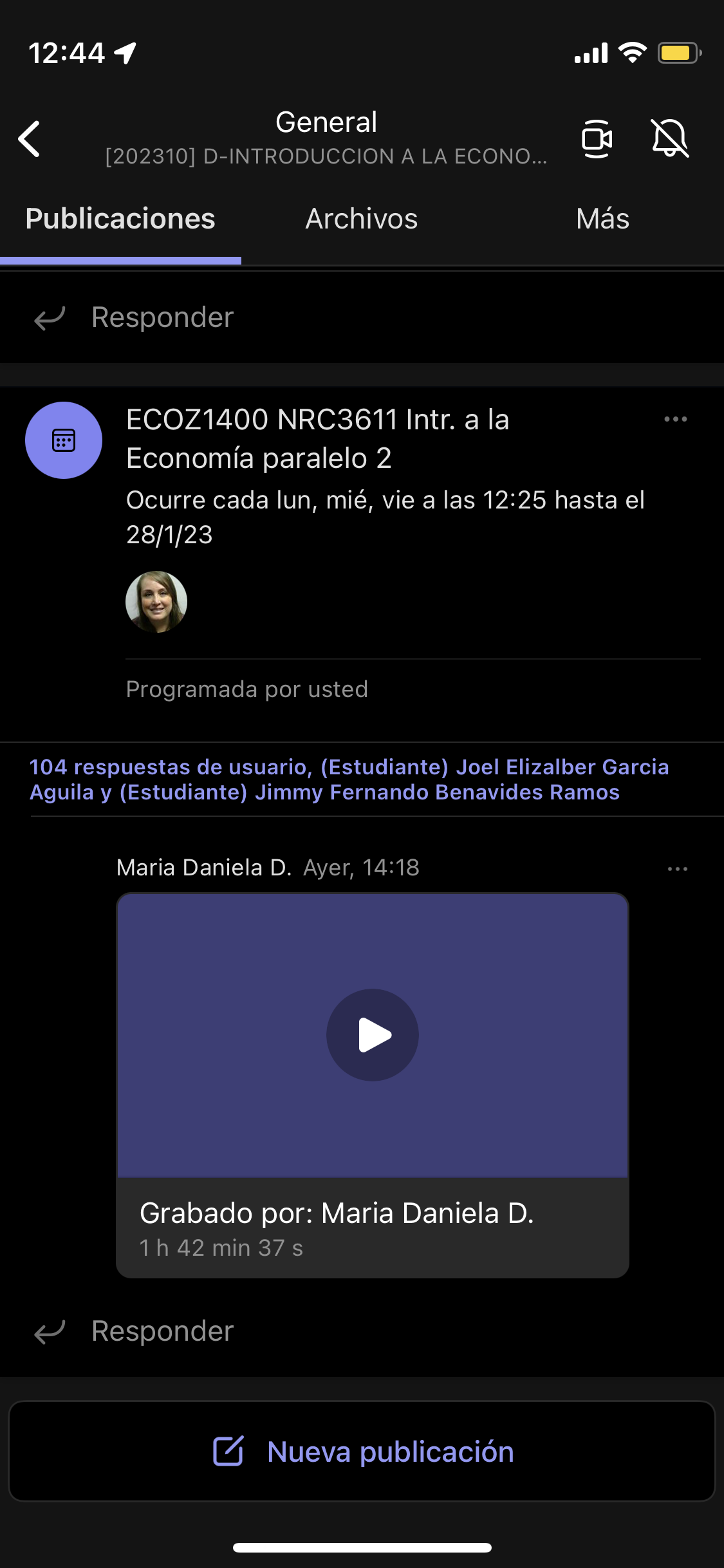Open the ECOZ1400 NRC3611 meeting details
Screen dimensions: 724x1568
click(318, 439)
